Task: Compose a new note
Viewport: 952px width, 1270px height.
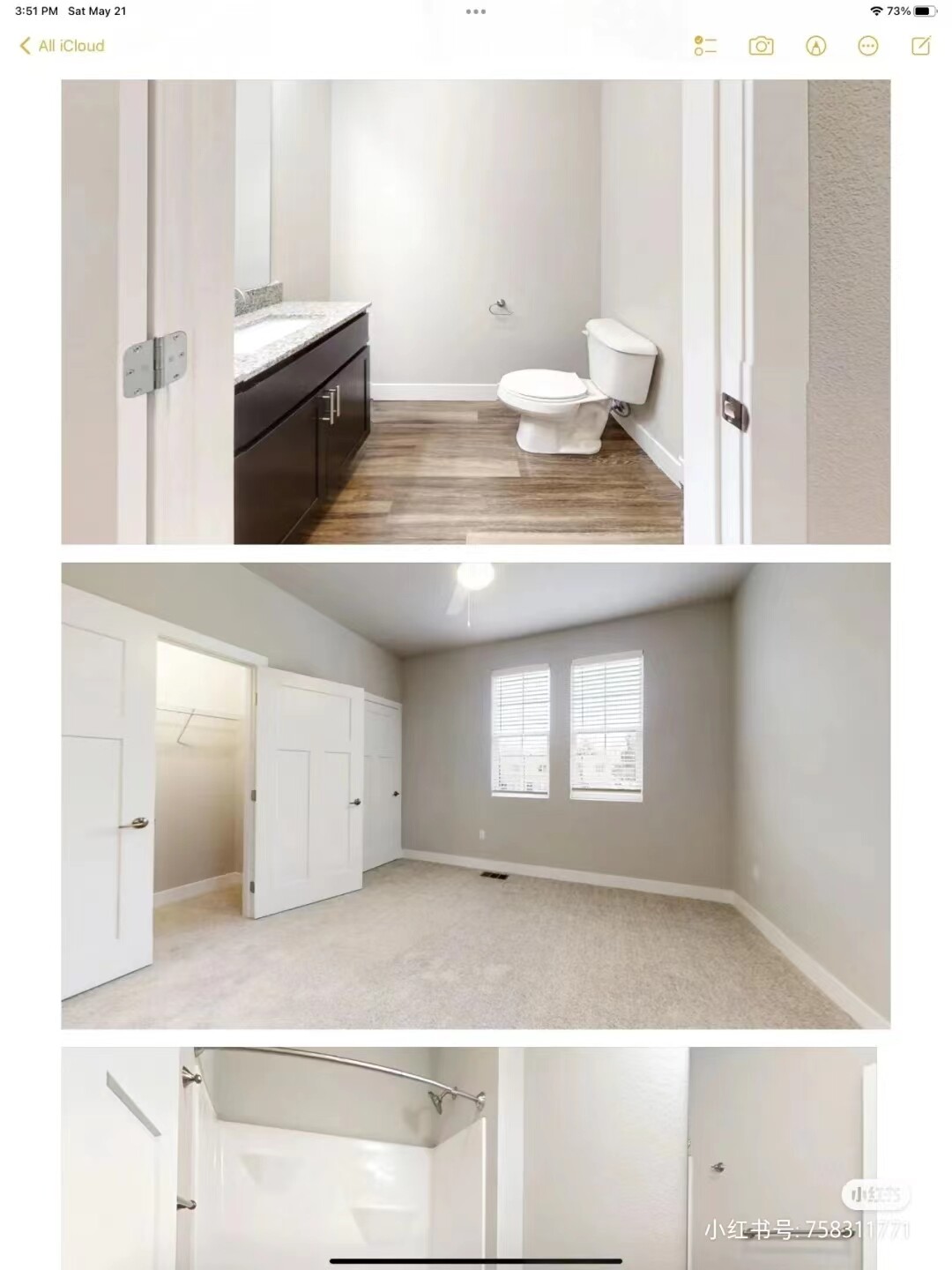Action: (x=921, y=46)
